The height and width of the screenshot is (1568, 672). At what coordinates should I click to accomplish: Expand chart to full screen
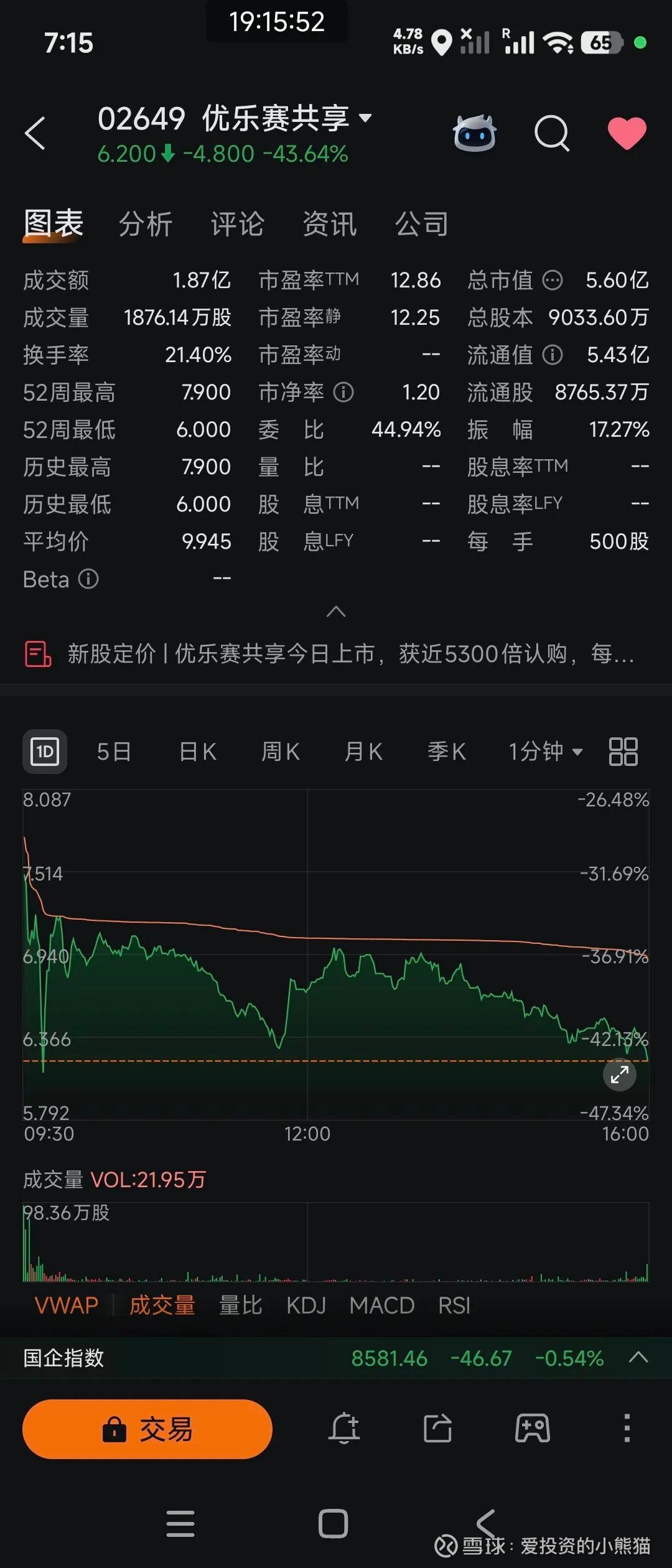click(x=619, y=1075)
